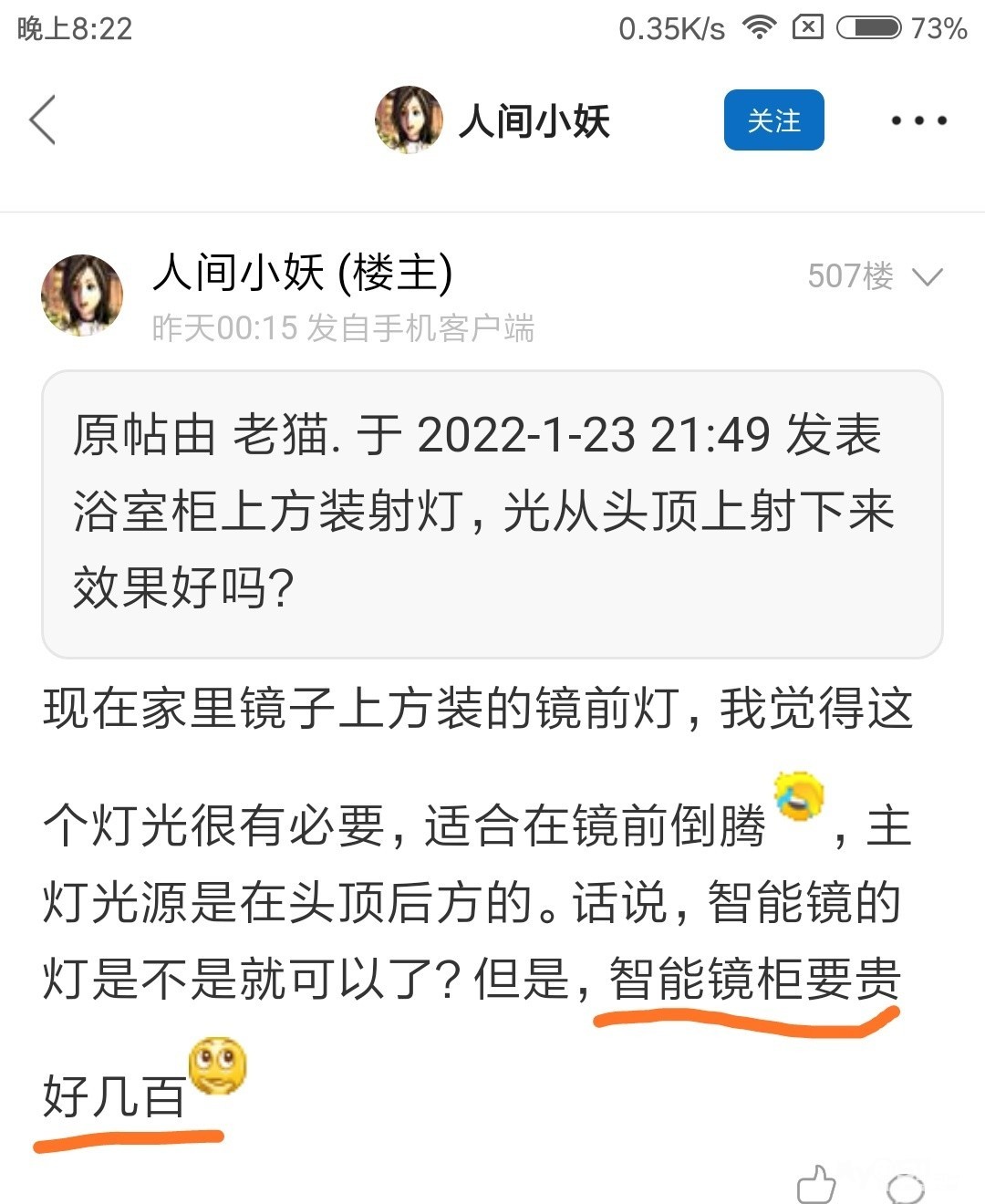
Task: Go back using the top-left arrow
Action: coord(43,120)
